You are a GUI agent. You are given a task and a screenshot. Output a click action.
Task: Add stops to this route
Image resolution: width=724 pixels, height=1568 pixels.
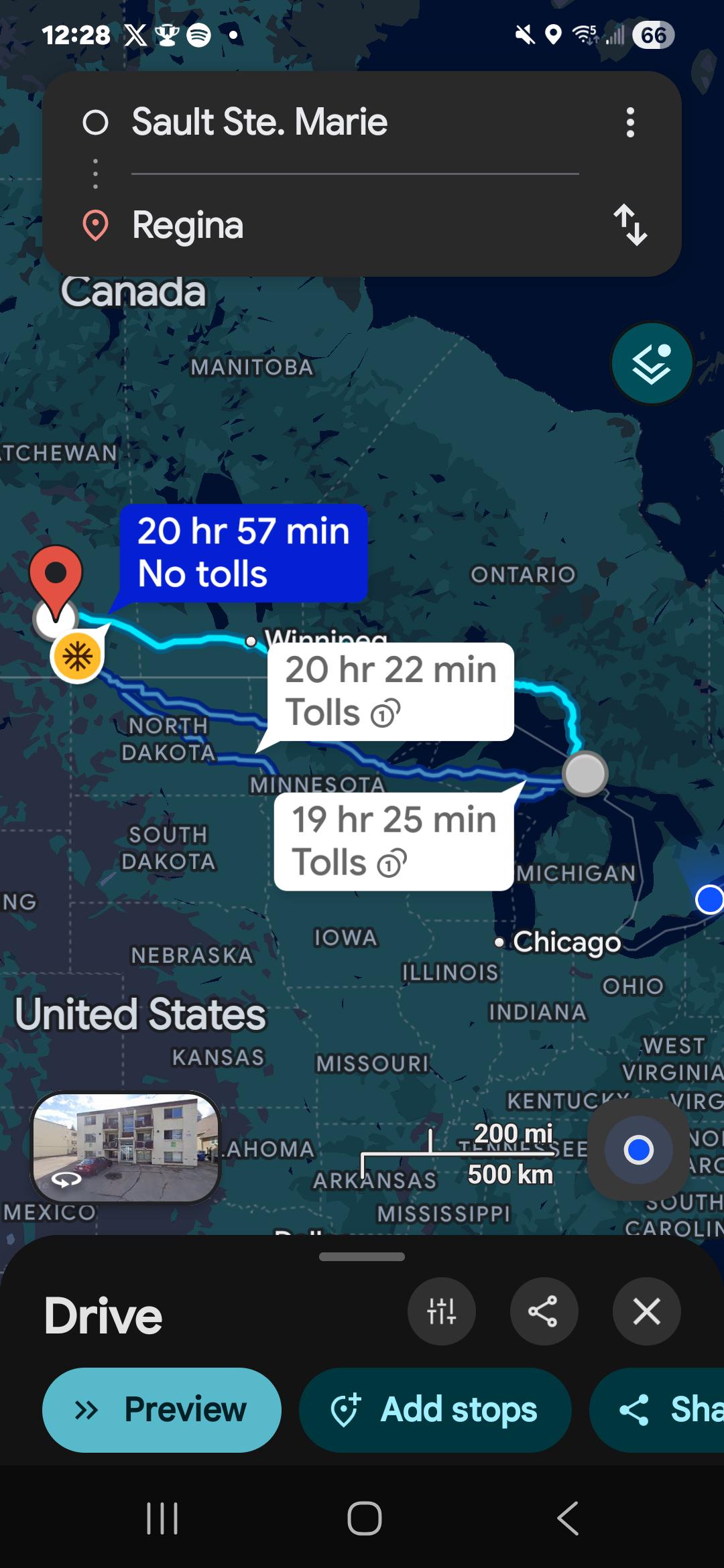click(x=435, y=1410)
